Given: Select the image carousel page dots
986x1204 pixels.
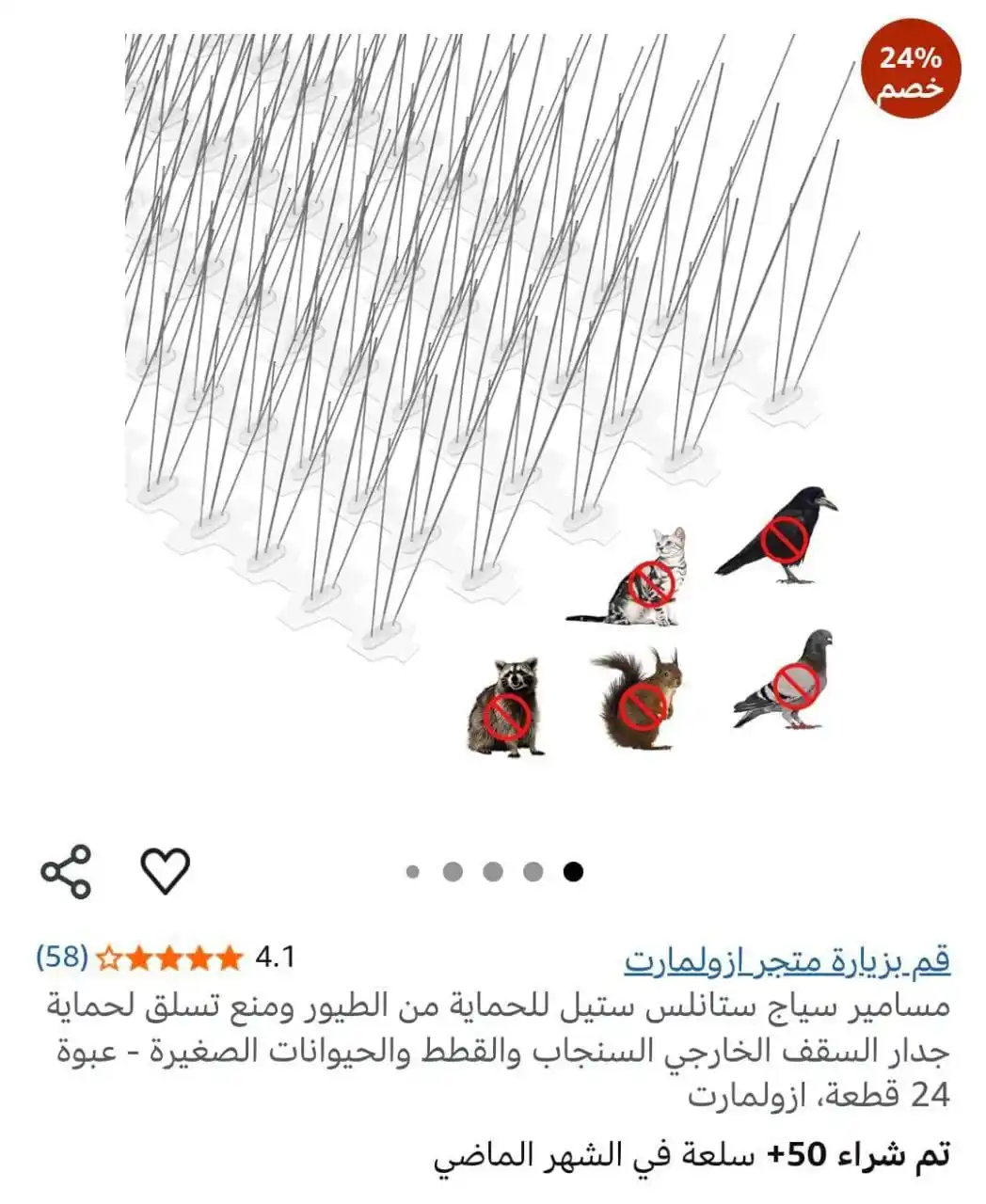Looking at the screenshot, I should pos(493,872).
